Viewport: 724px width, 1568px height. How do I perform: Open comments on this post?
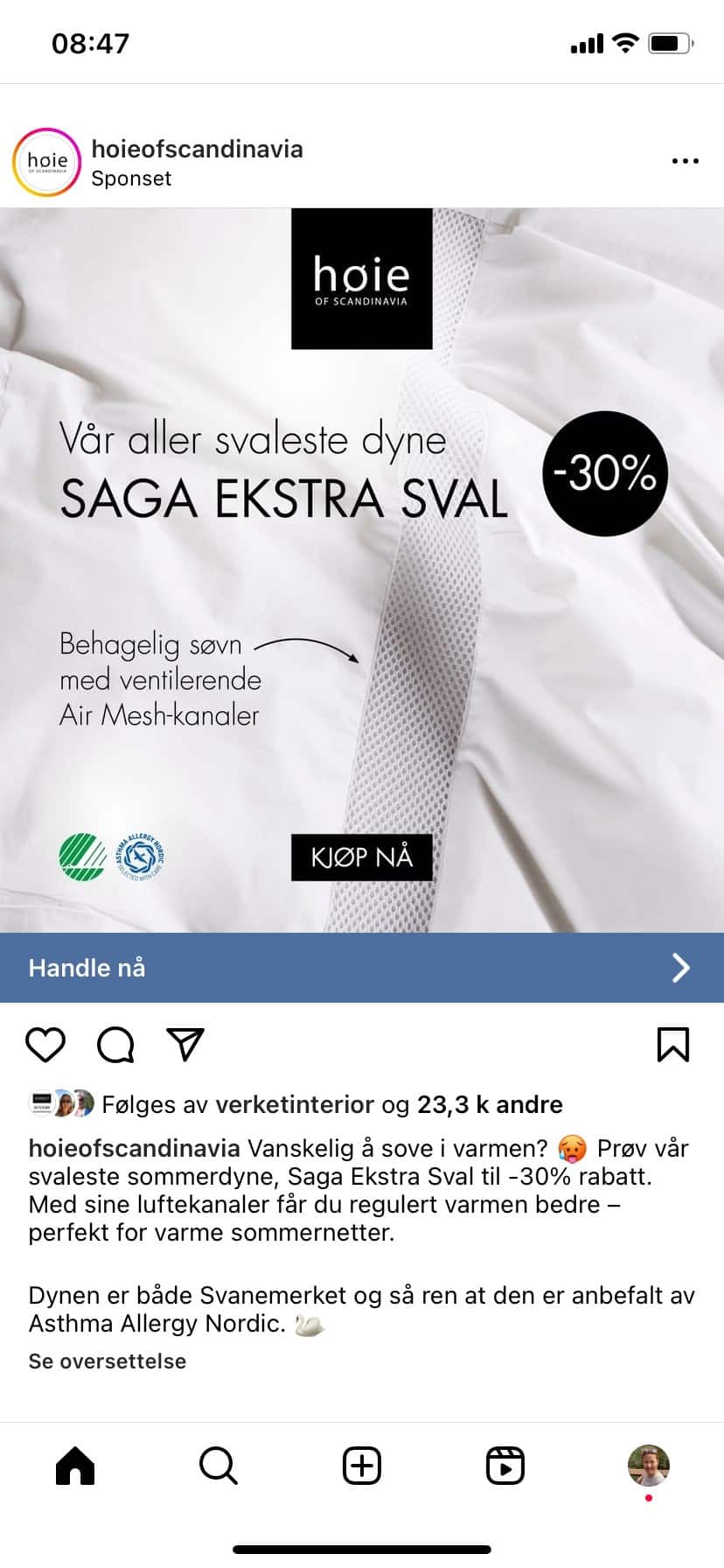[x=115, y=1045]
